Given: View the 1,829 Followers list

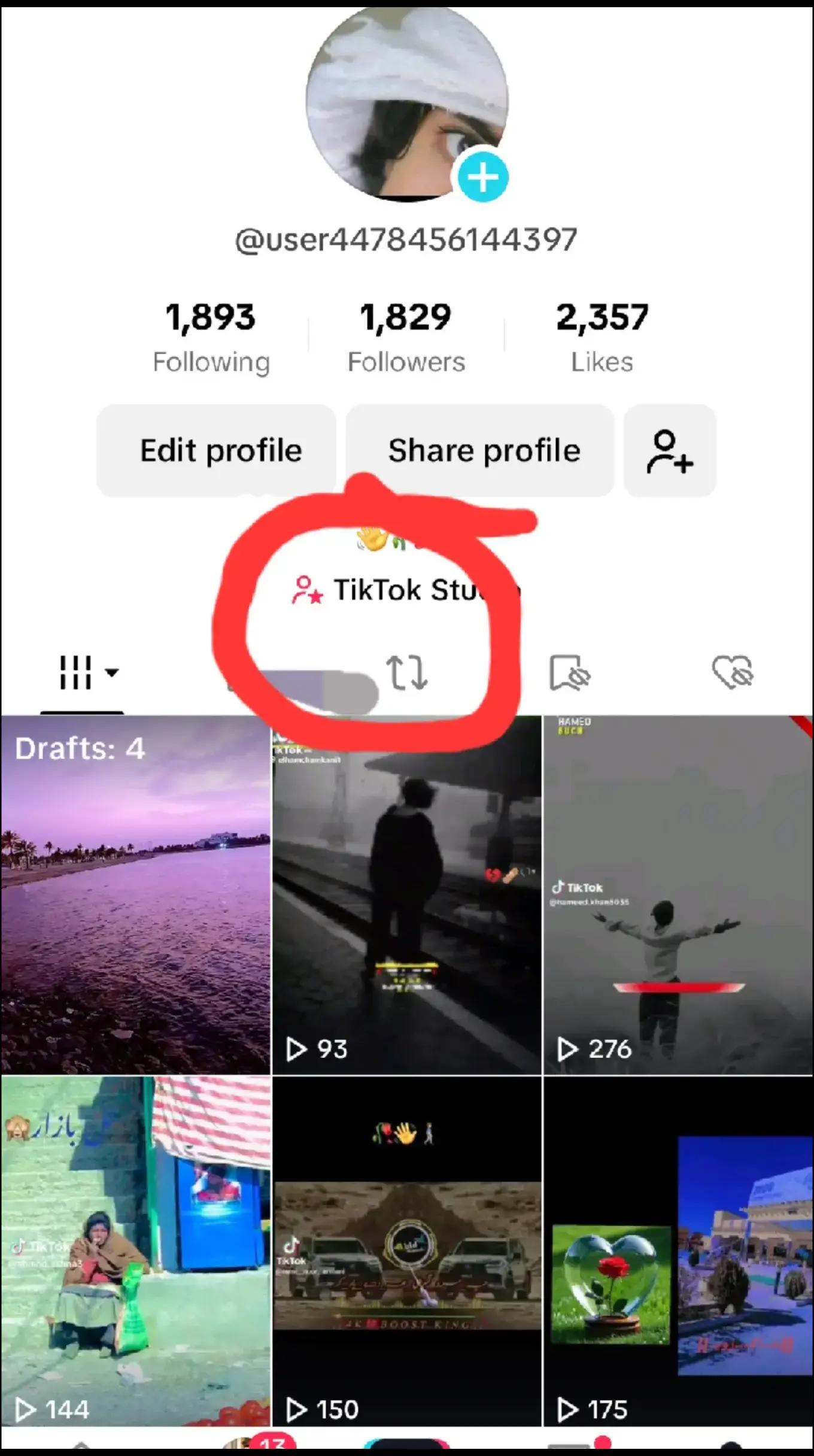Looking at the screenshot, I should 406,338.
